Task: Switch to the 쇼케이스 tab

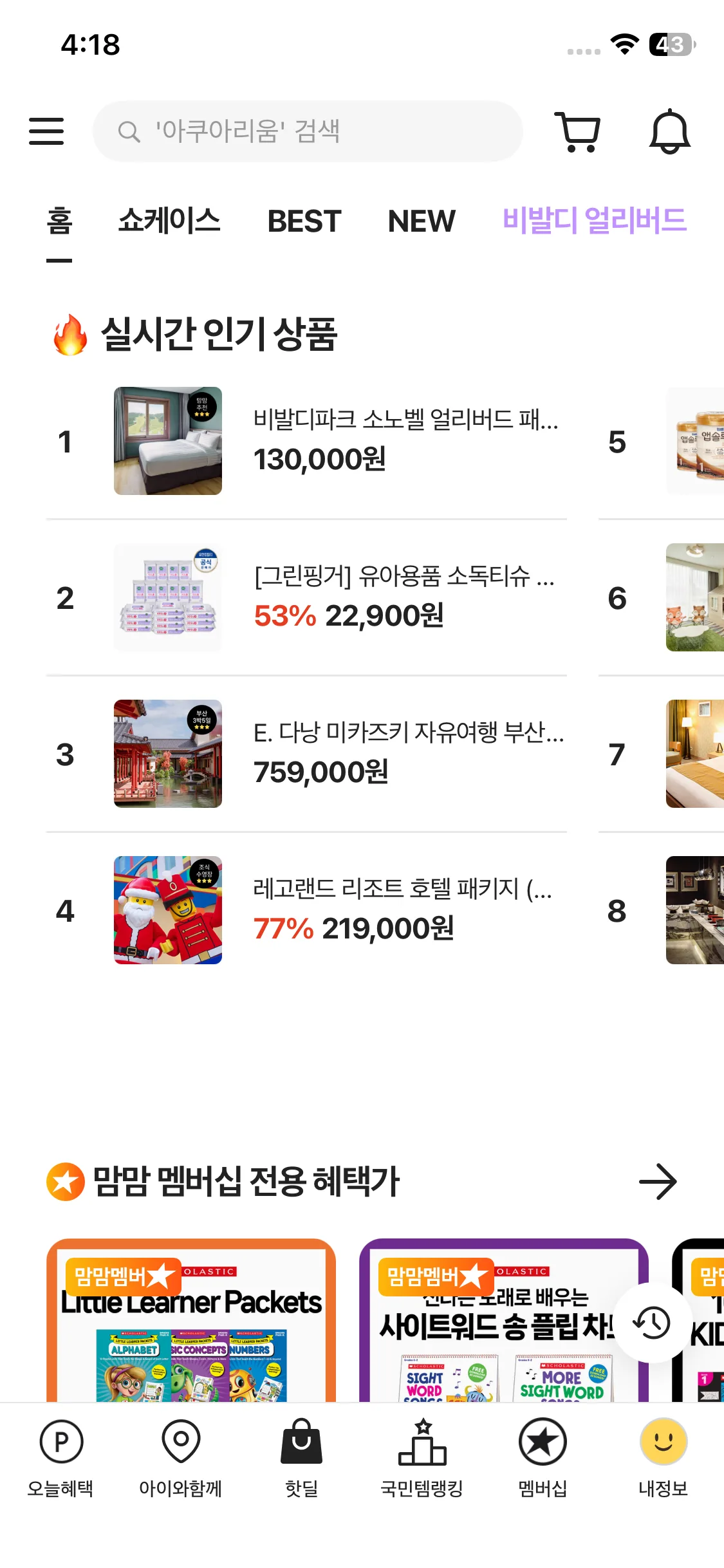Action: pyautogui.click(x=169, y=221)
